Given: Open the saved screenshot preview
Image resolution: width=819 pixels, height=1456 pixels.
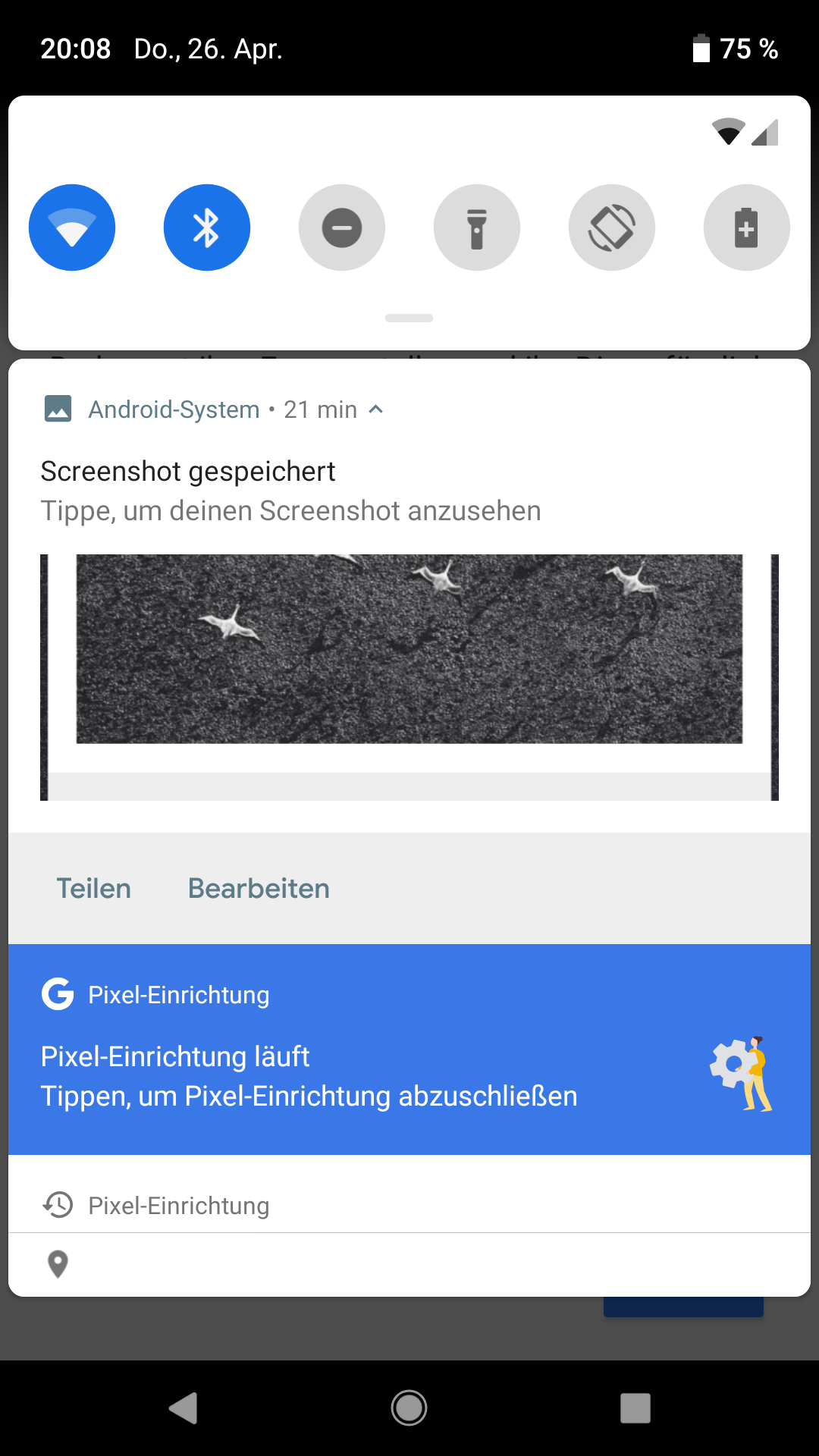Looking at the screenshot, I should tap(409, 676).
